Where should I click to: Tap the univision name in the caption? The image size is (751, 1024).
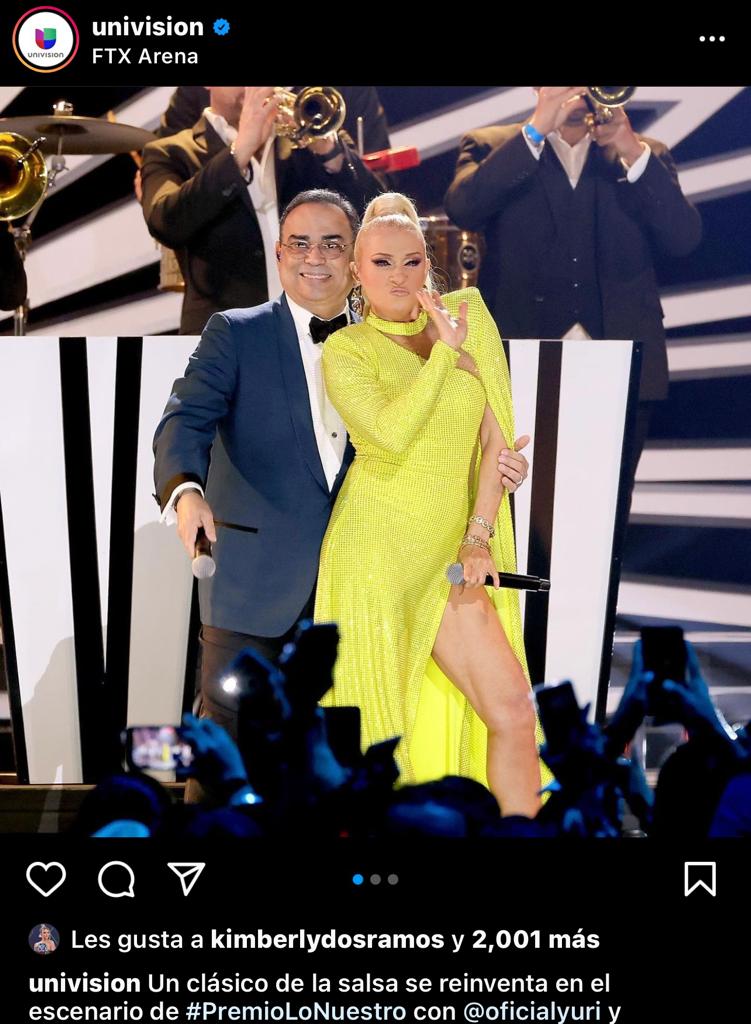(84, 983)
